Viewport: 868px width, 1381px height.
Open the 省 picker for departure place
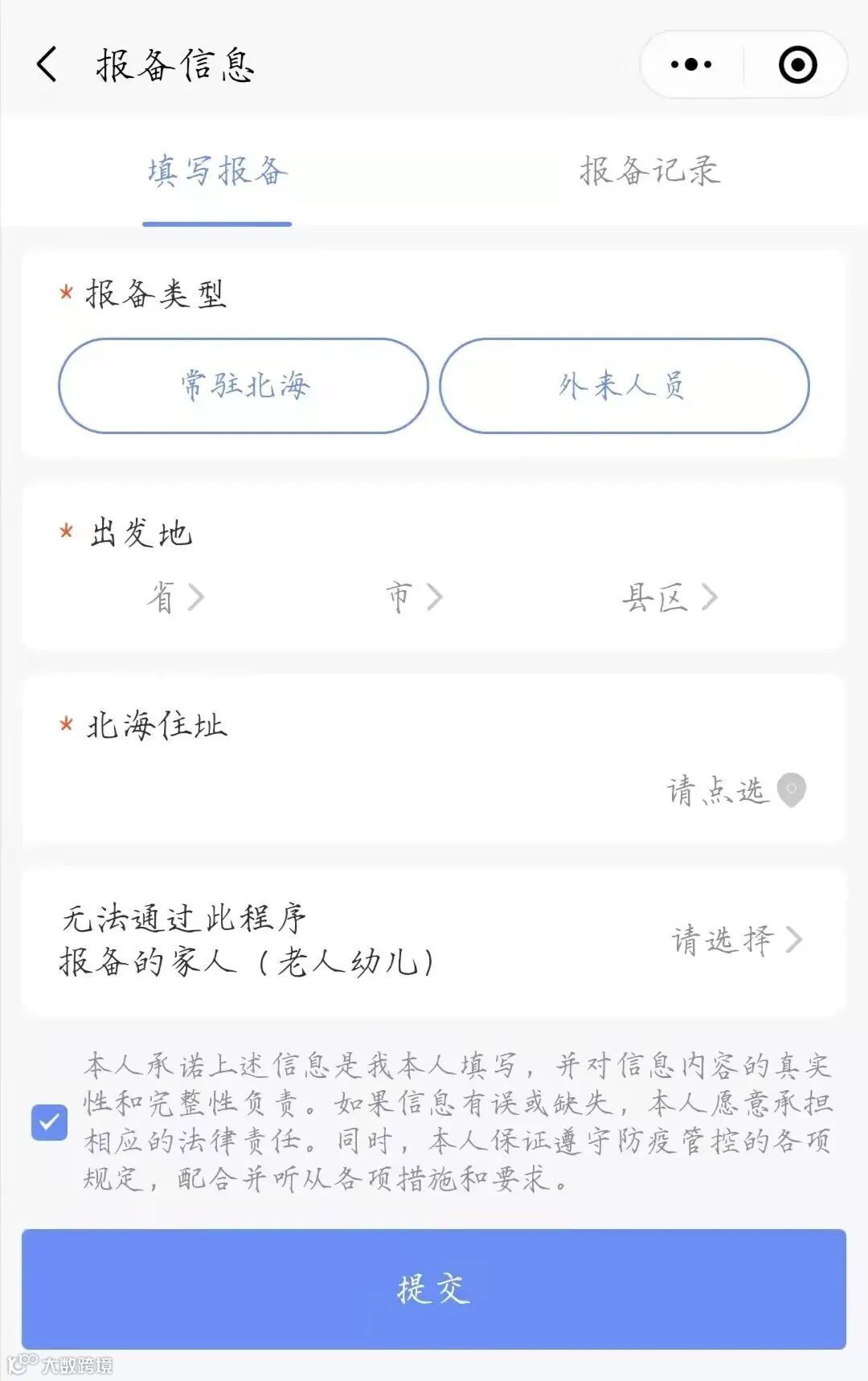174,597
